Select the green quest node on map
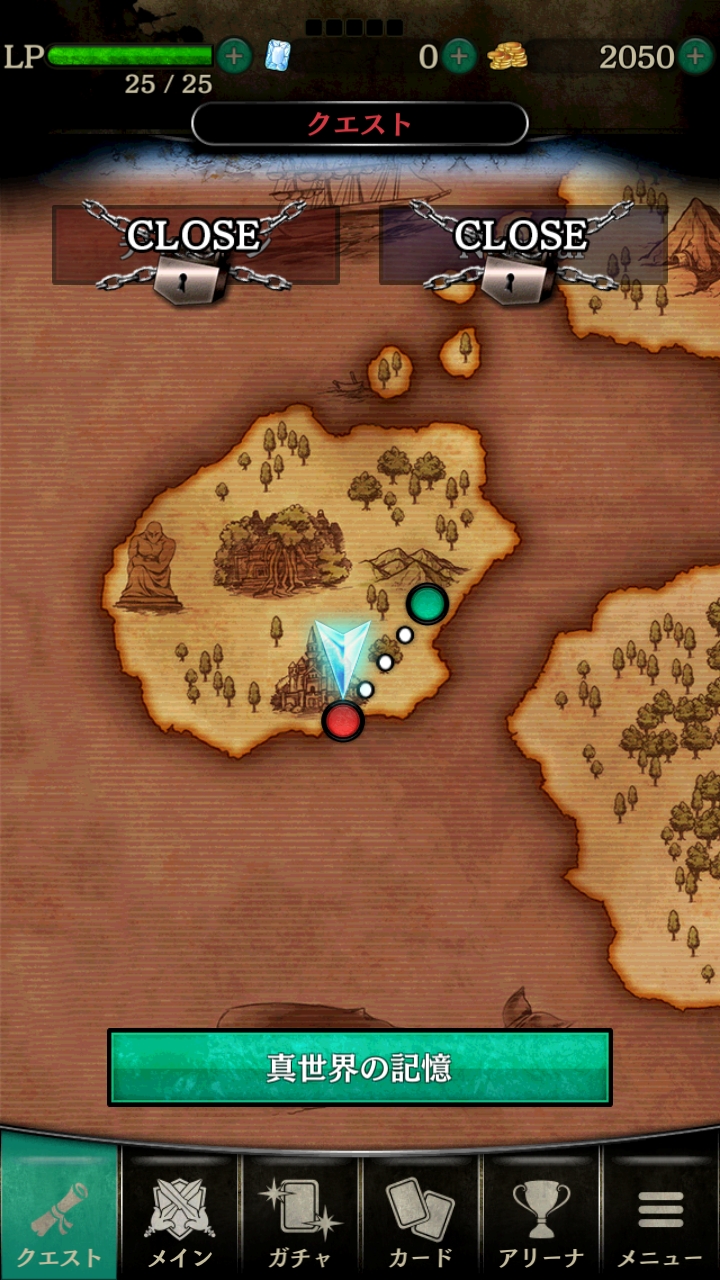The height and width of the screenshot is (1280, 720). click(x=427, y=604)
